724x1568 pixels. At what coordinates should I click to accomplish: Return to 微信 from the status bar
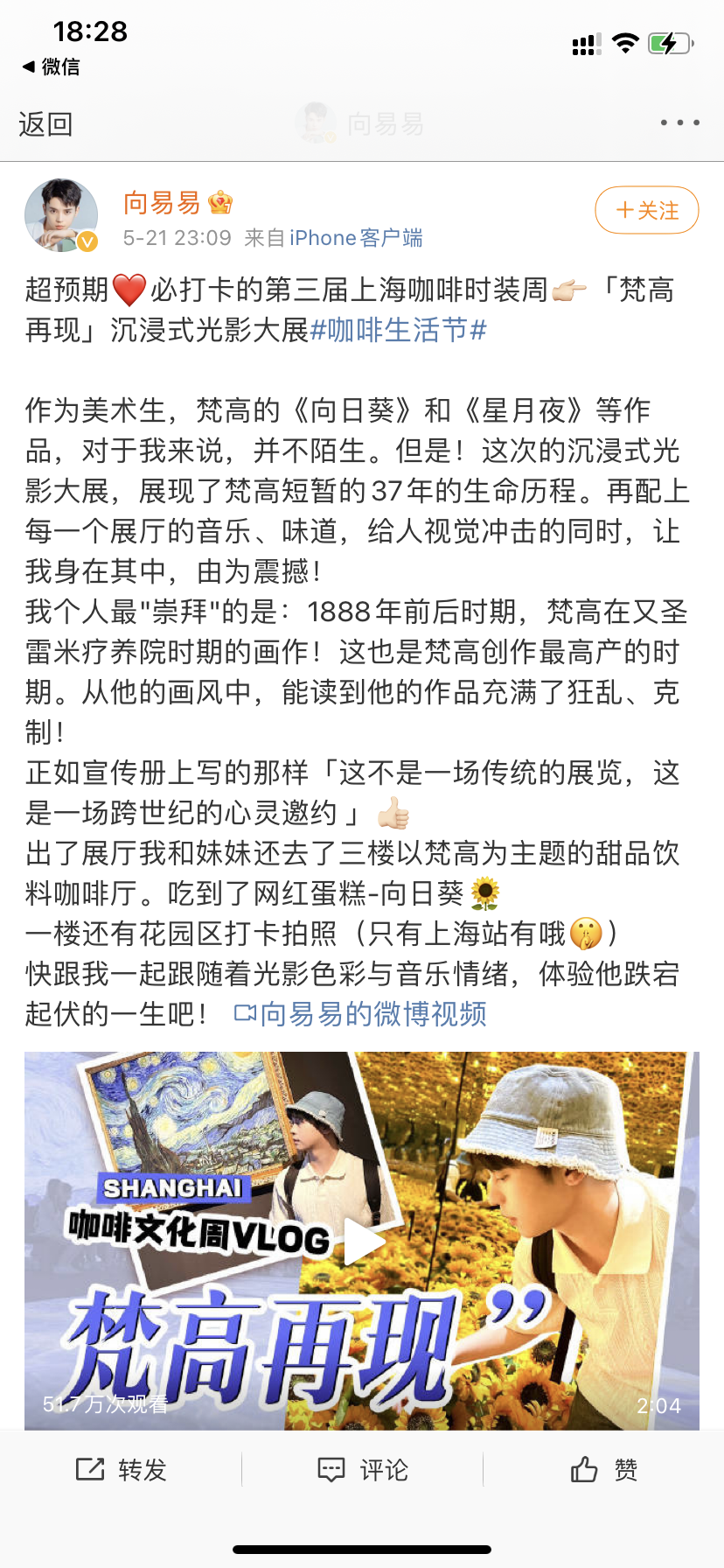pyautogui.click(x=51, y=66)
